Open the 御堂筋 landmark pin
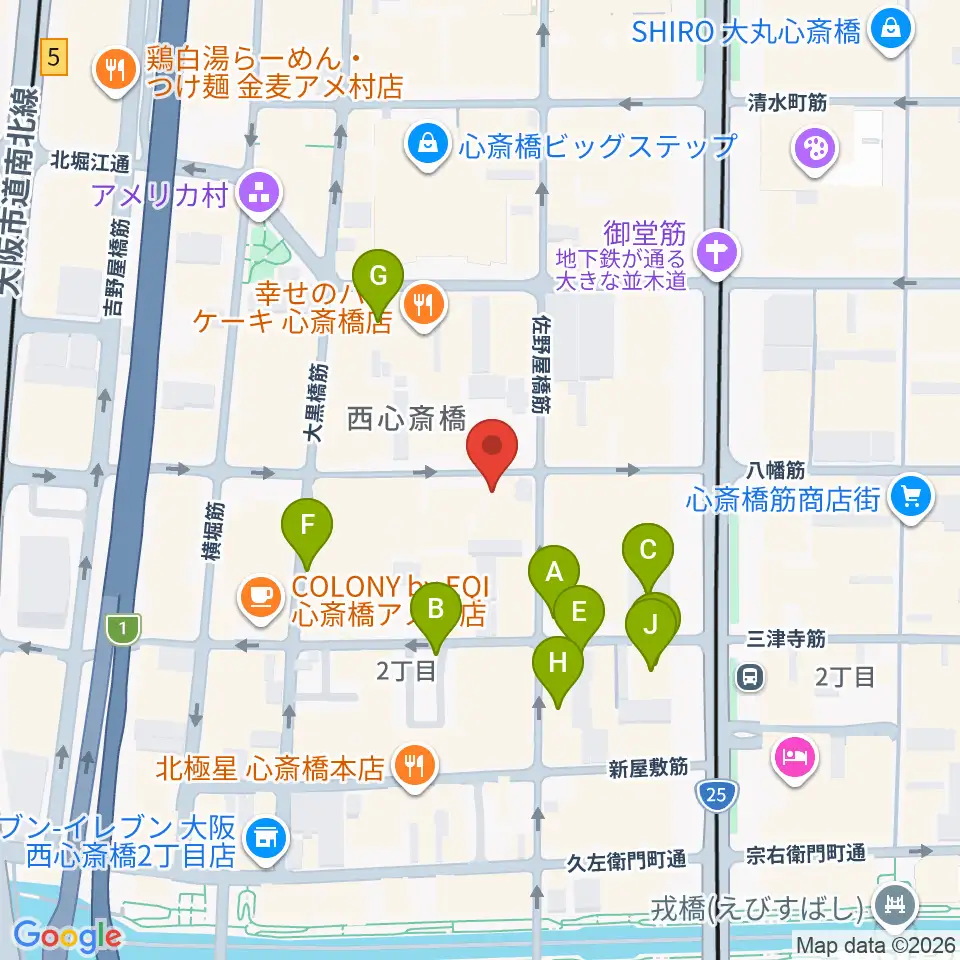 coord(717,254)
